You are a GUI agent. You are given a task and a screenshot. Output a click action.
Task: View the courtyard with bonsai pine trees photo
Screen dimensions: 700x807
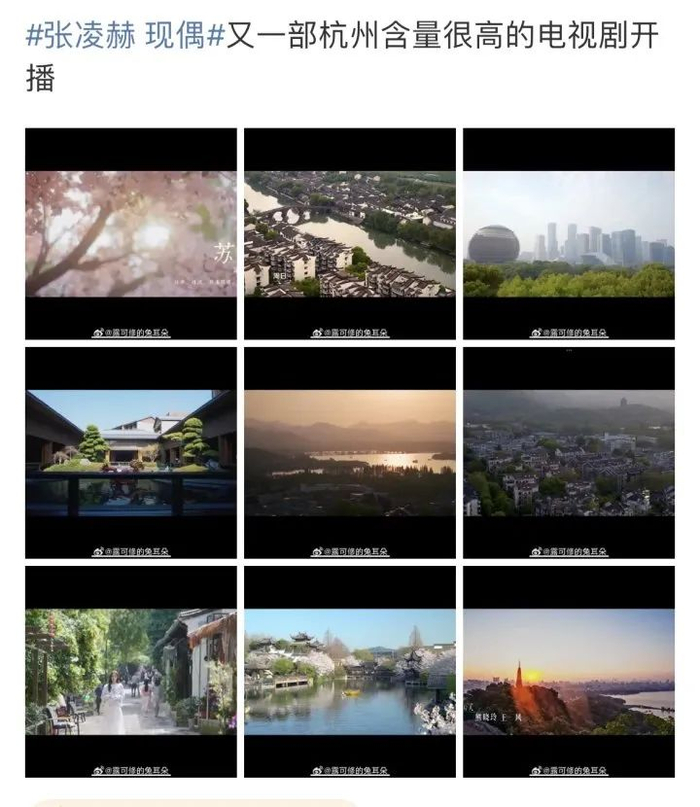[x=131, y=452]
